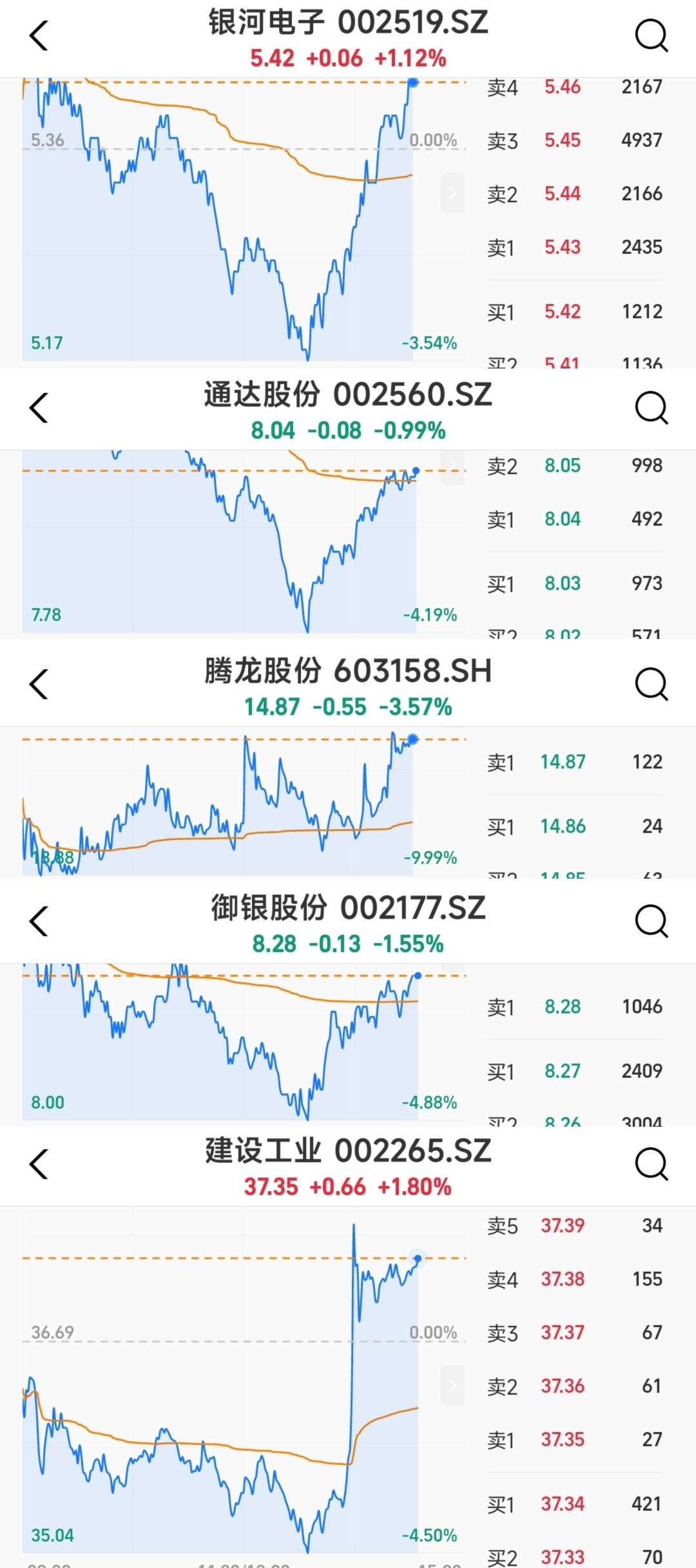Open search on the 建设工业 page

click(x=652, y=1164)
